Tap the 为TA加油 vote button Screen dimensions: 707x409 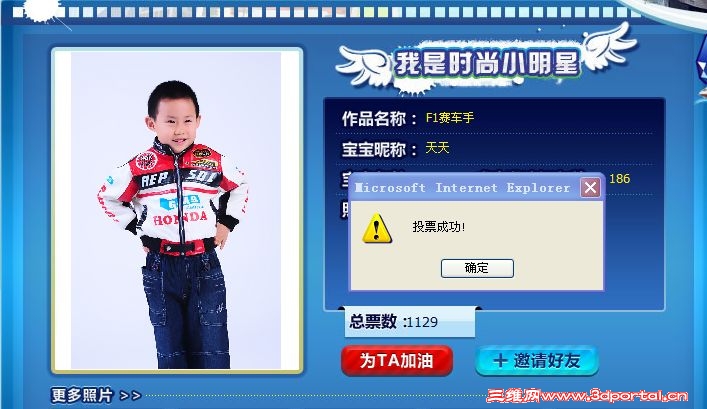point(397,361)
